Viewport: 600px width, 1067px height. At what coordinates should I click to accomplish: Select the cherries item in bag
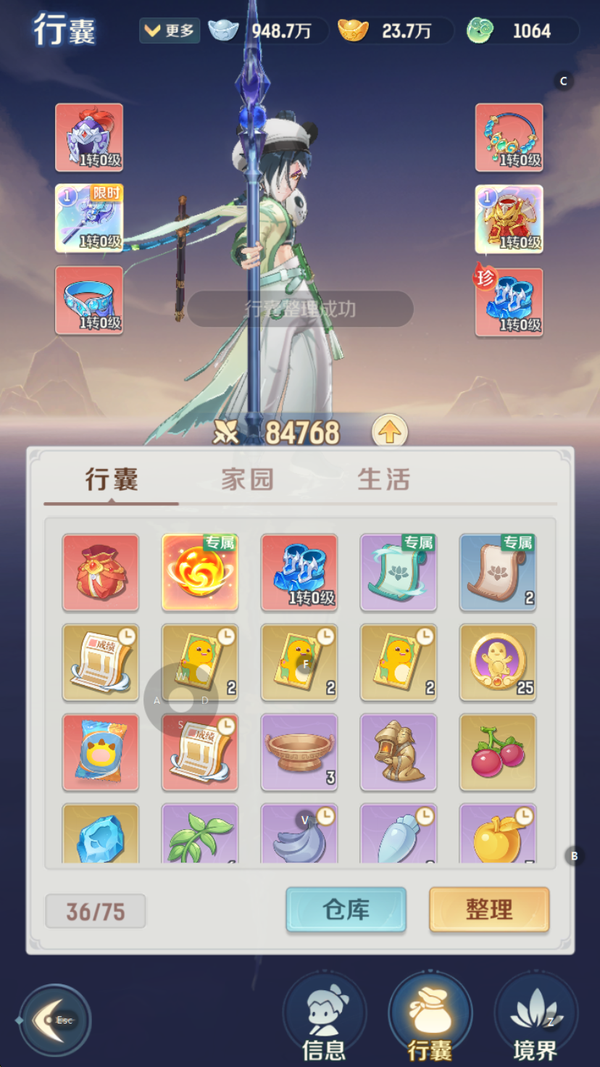(x=498, y=752)
